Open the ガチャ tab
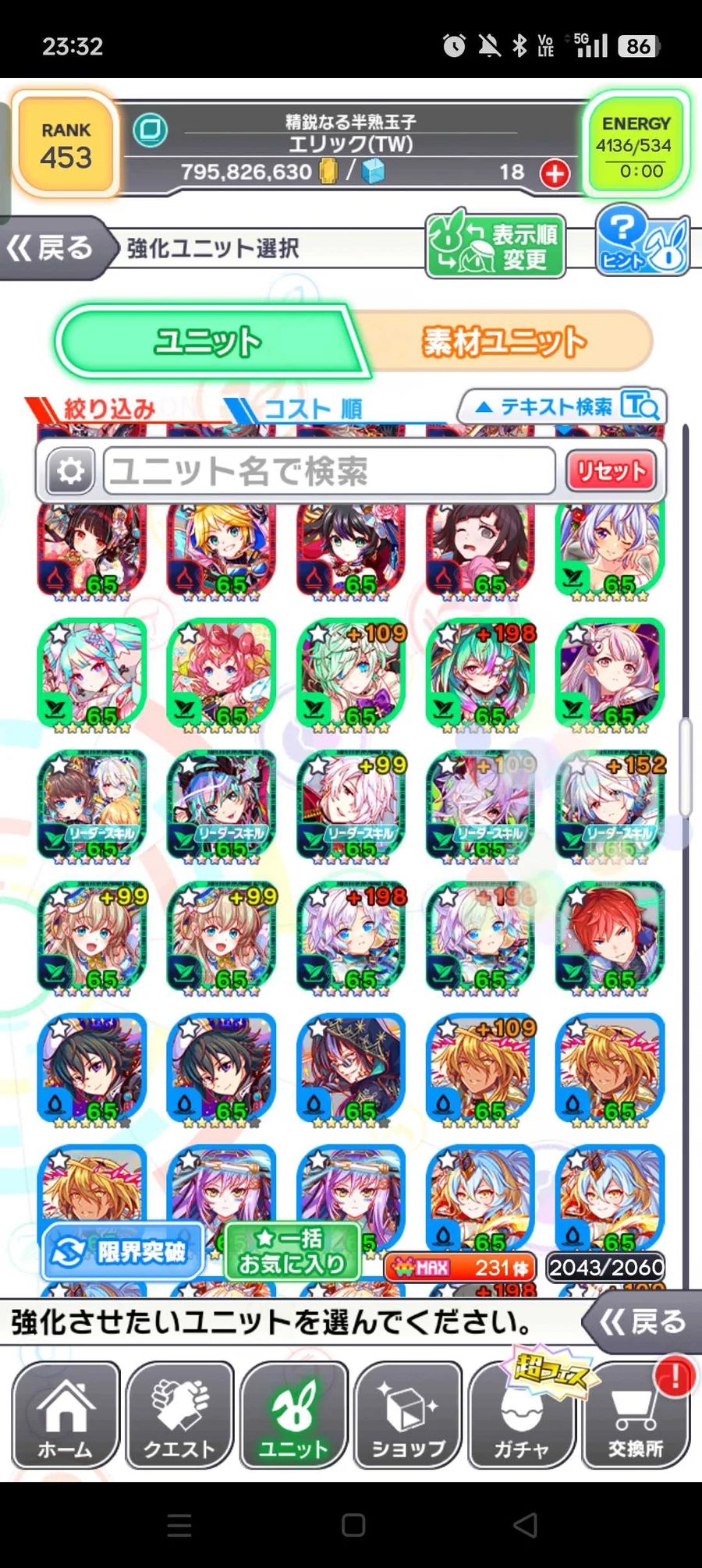This screenshot has height=1568, width=702. click(x=521, y=1415)
